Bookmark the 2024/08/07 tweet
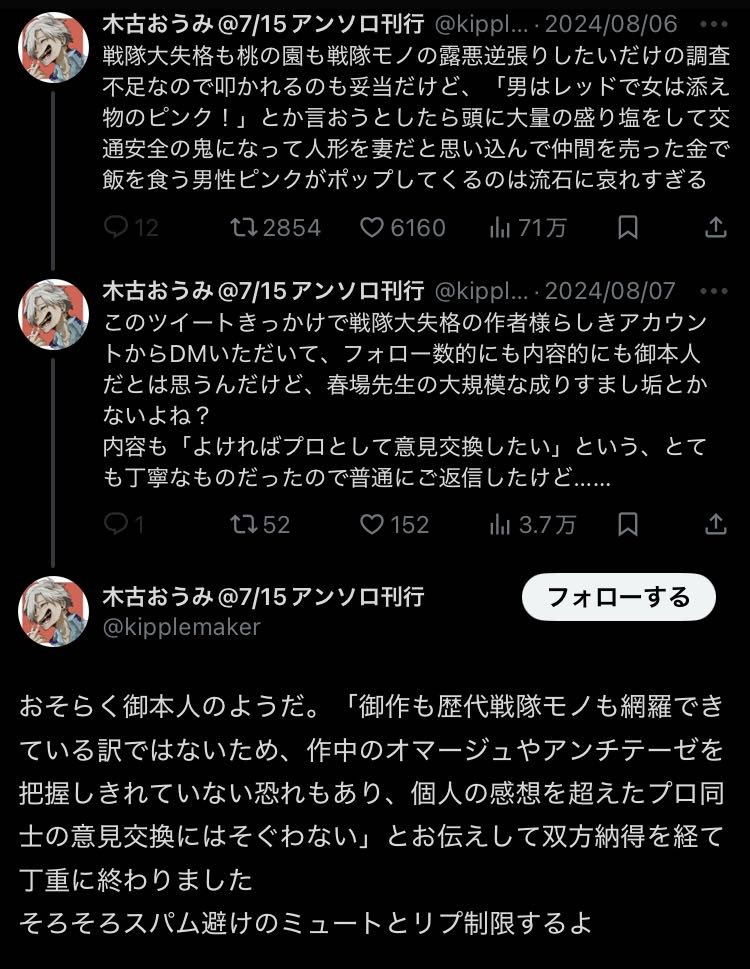The image size is (750, 969). click(x=627, y=524)
